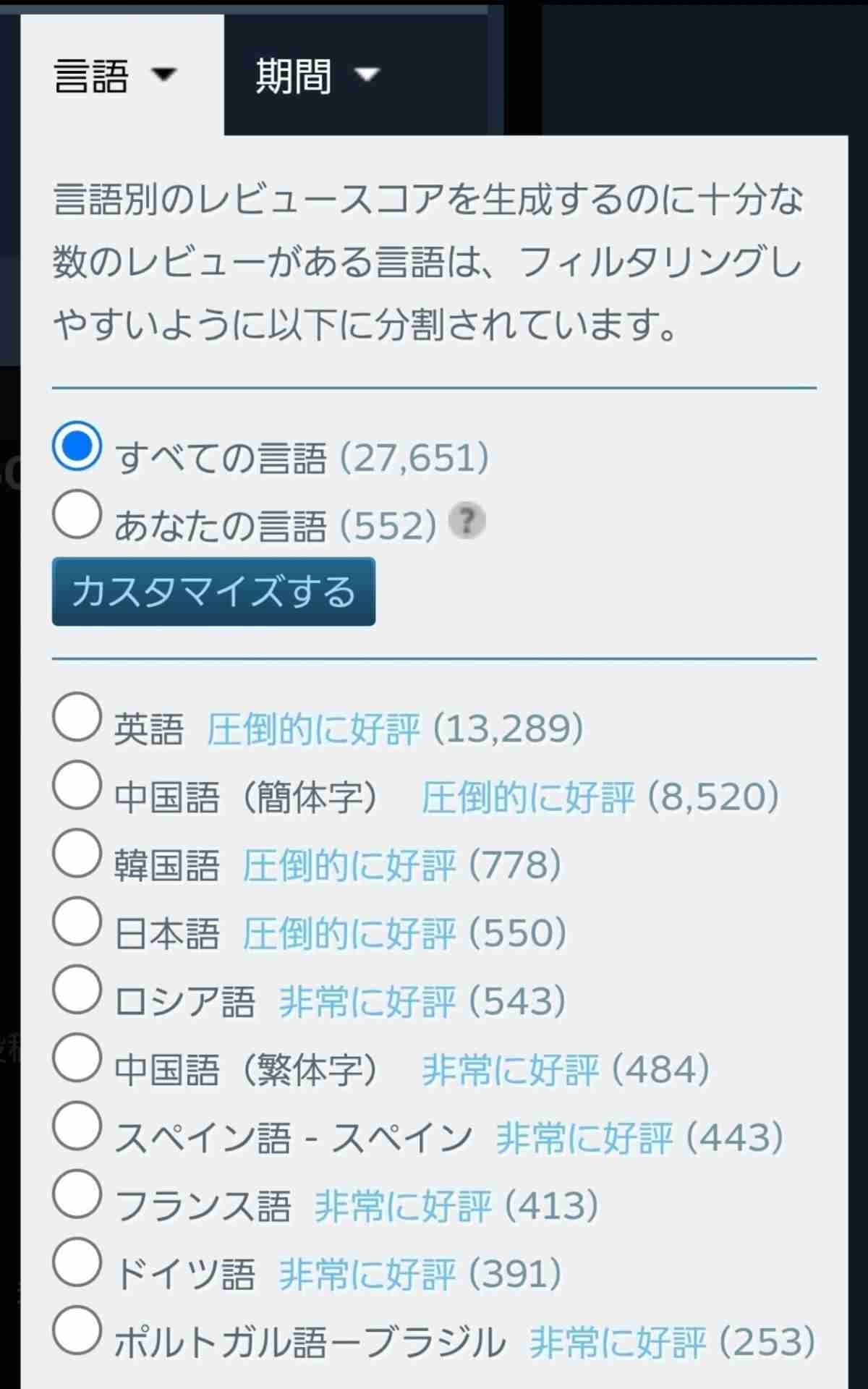Collapse the 言語 dropdown
The image size is (868, 1389).
116,75
